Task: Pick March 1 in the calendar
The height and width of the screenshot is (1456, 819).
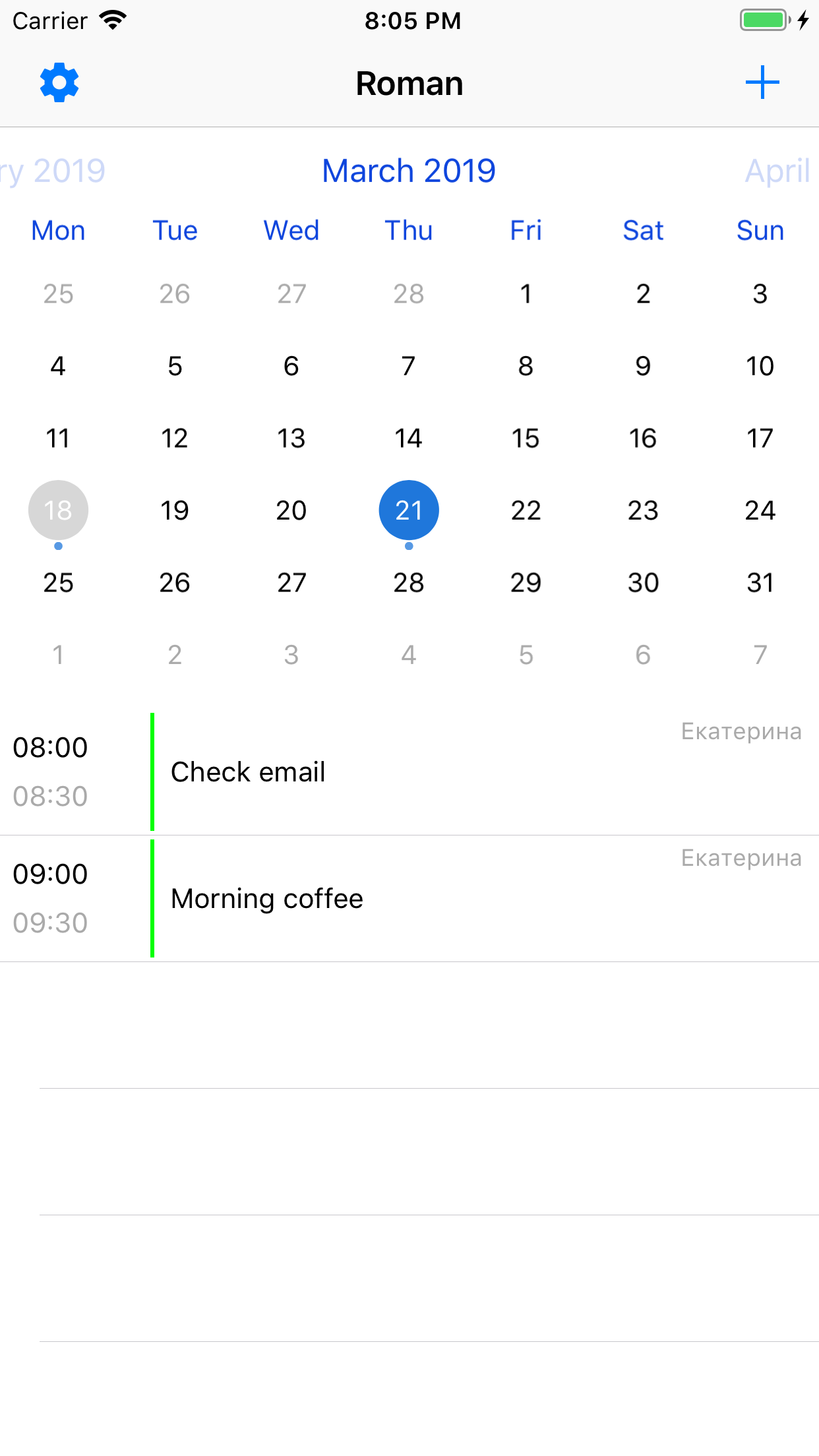Action: (x=526, y=294)
